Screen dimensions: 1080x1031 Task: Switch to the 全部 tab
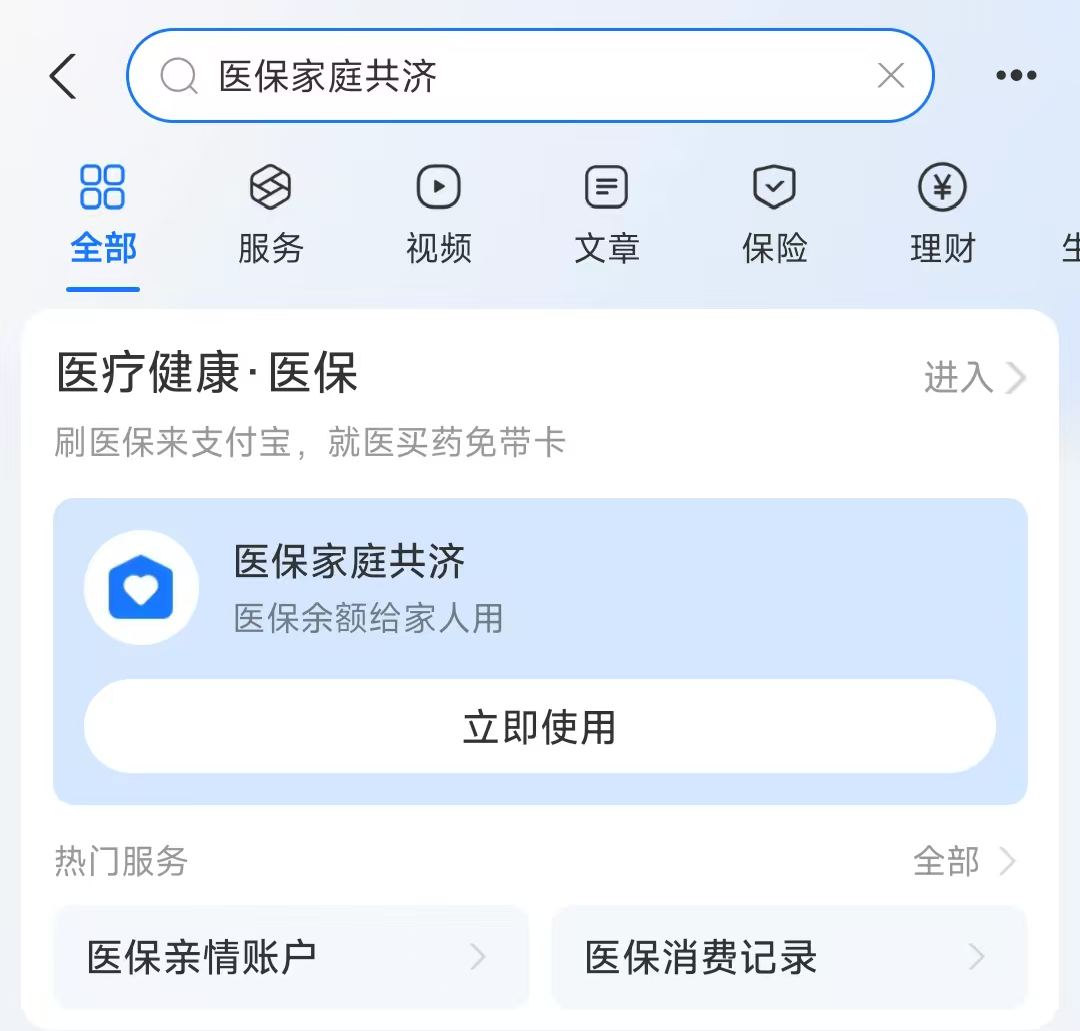103,215
